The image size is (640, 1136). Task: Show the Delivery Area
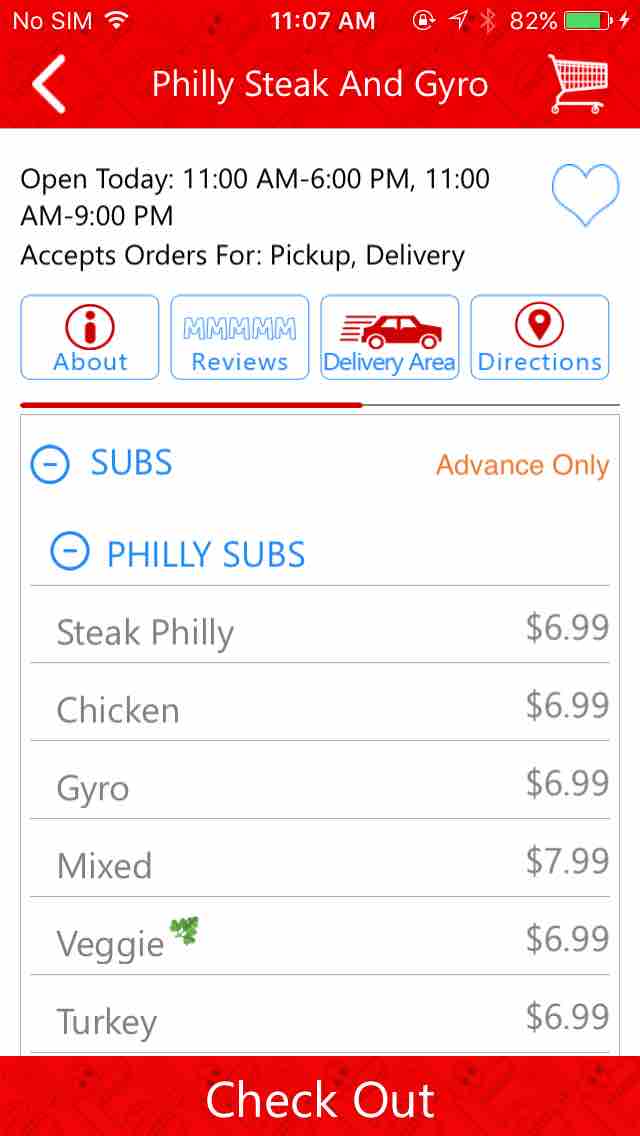click(x=390, y=338)
